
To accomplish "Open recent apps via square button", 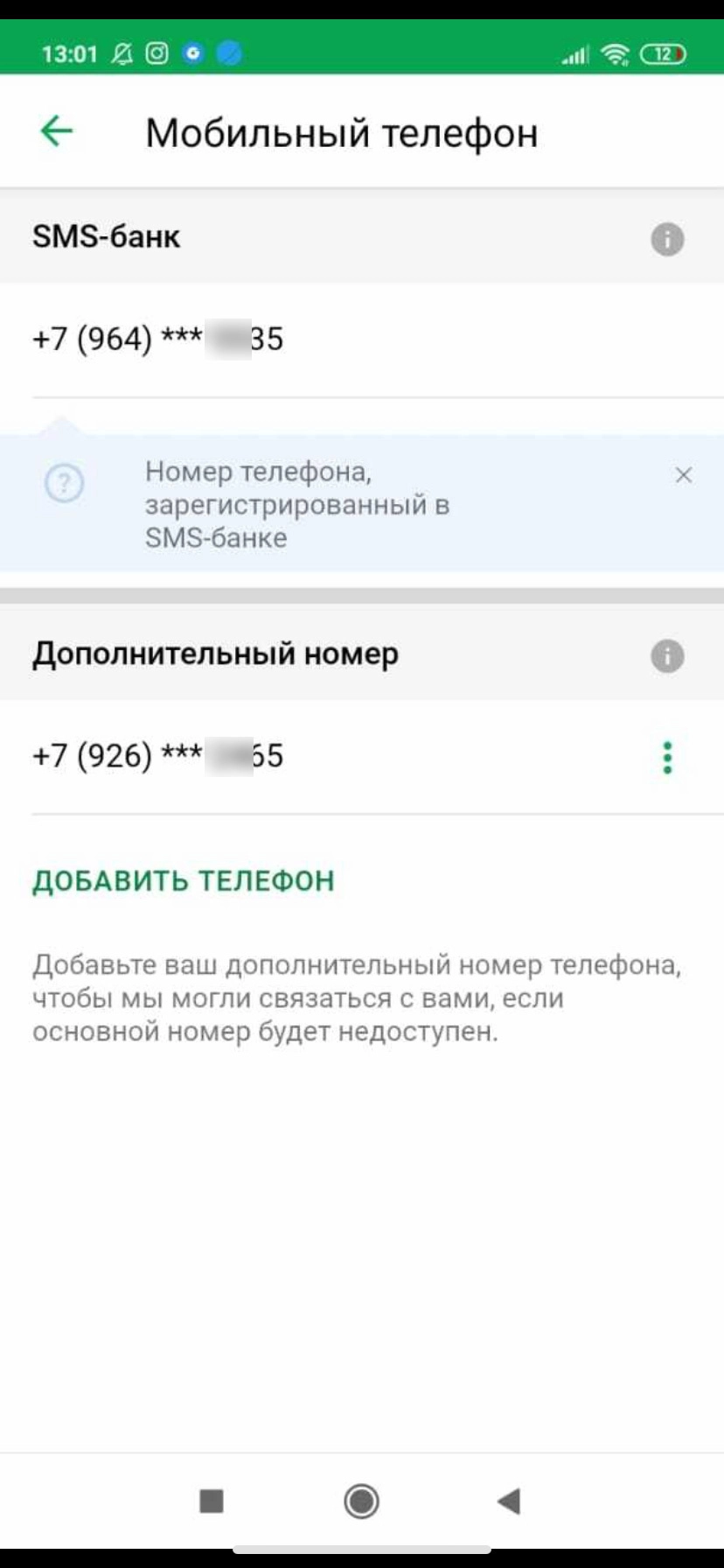I will [212, 1501].
